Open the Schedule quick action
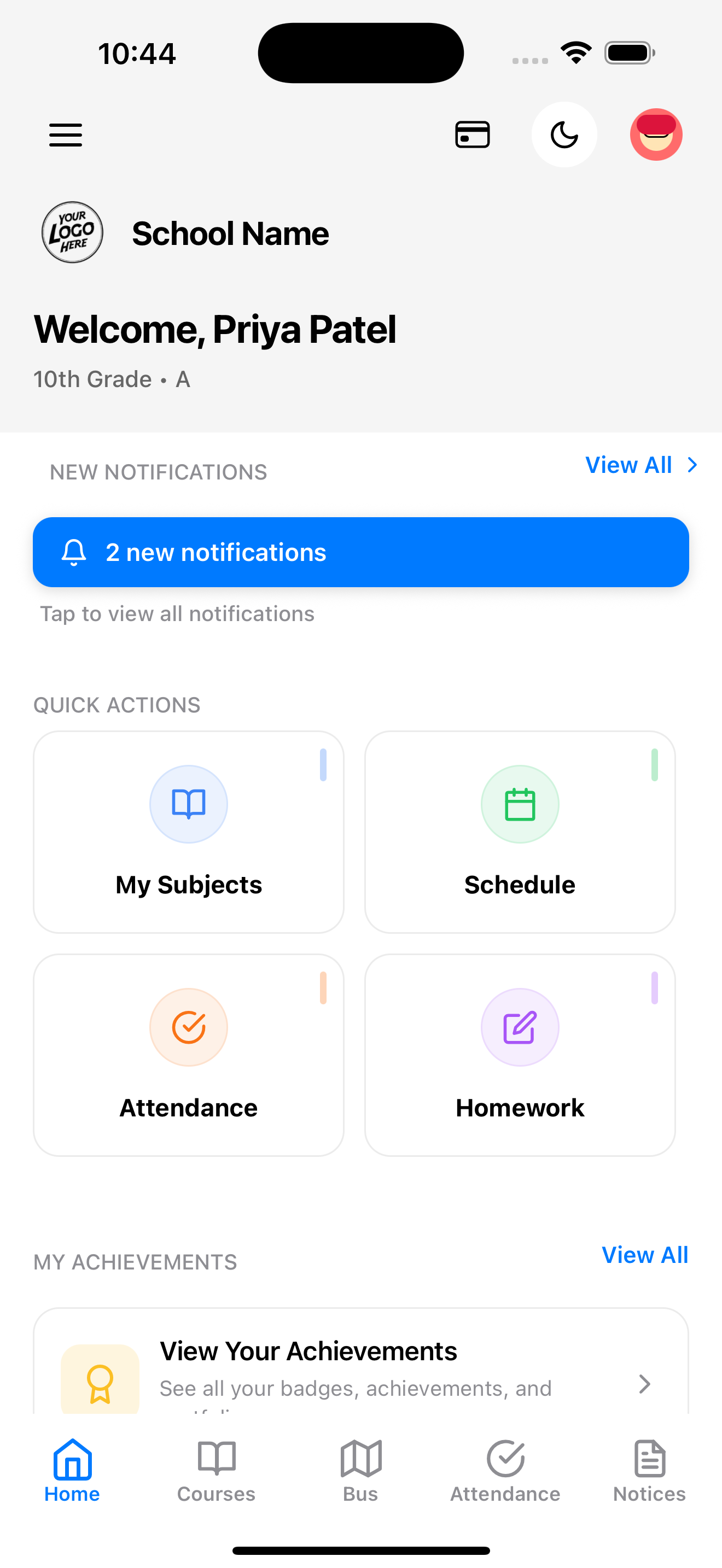The width and height of the screenshot is (722, 1568). (x=520, y=832)
